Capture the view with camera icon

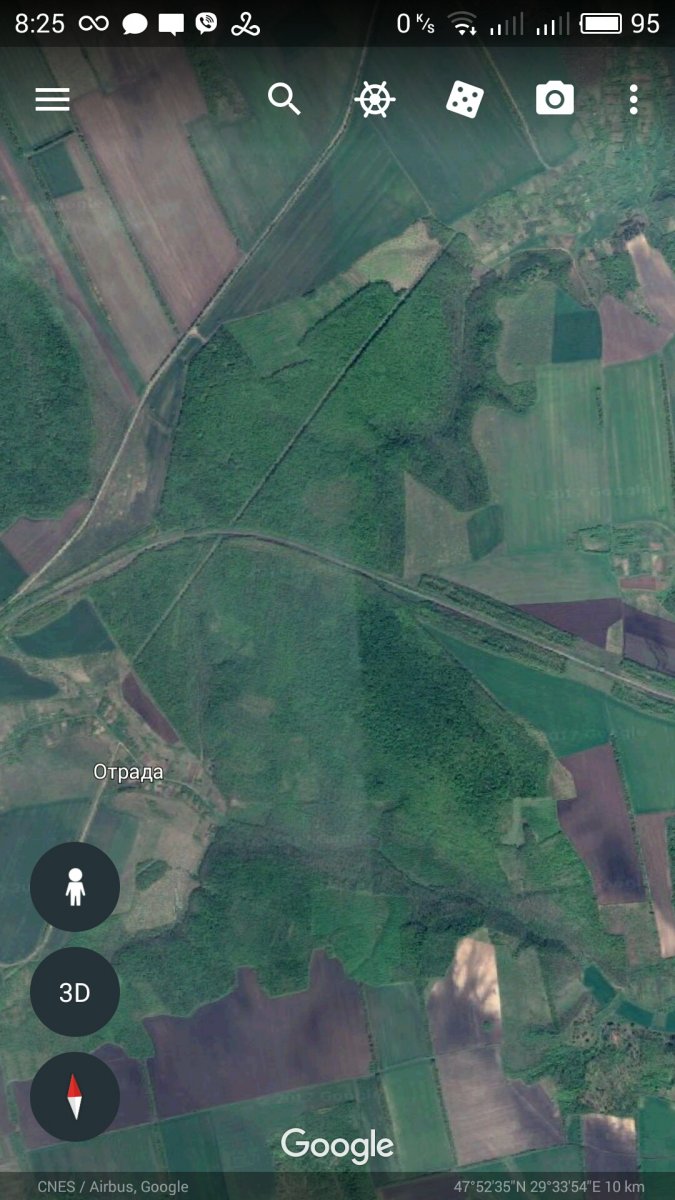pos(555,99)
